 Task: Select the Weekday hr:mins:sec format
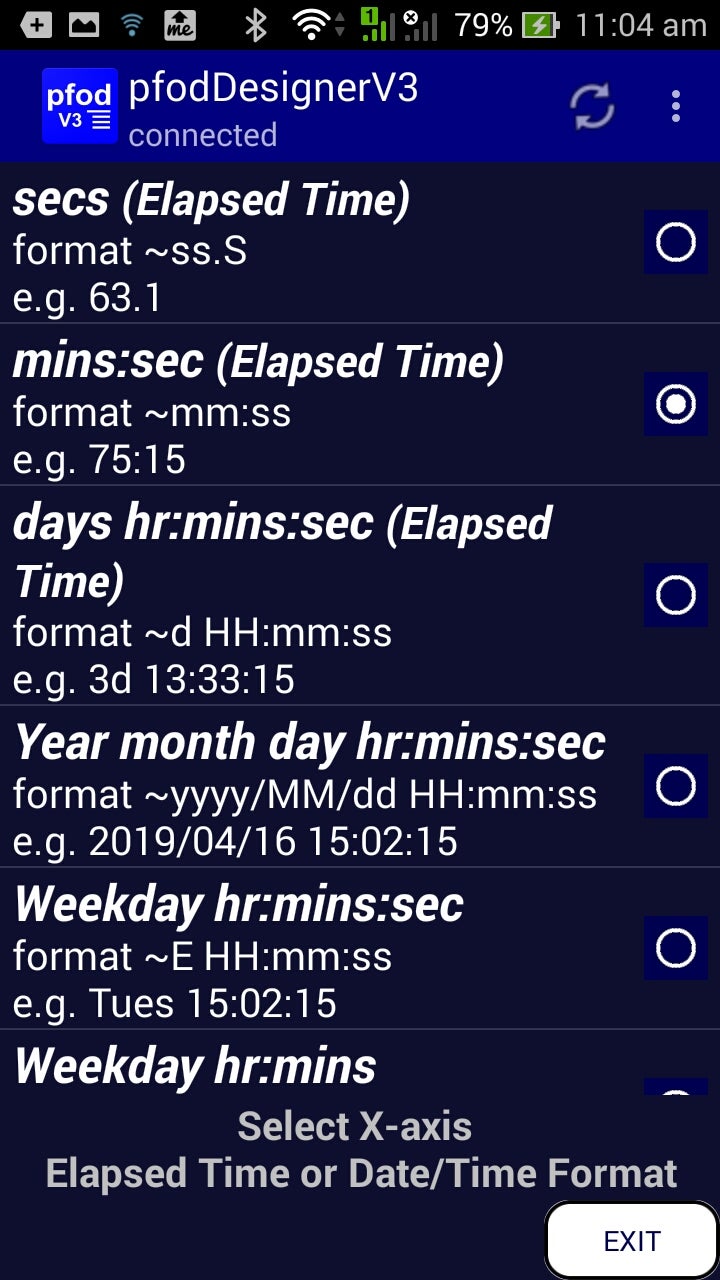point(675,948)
